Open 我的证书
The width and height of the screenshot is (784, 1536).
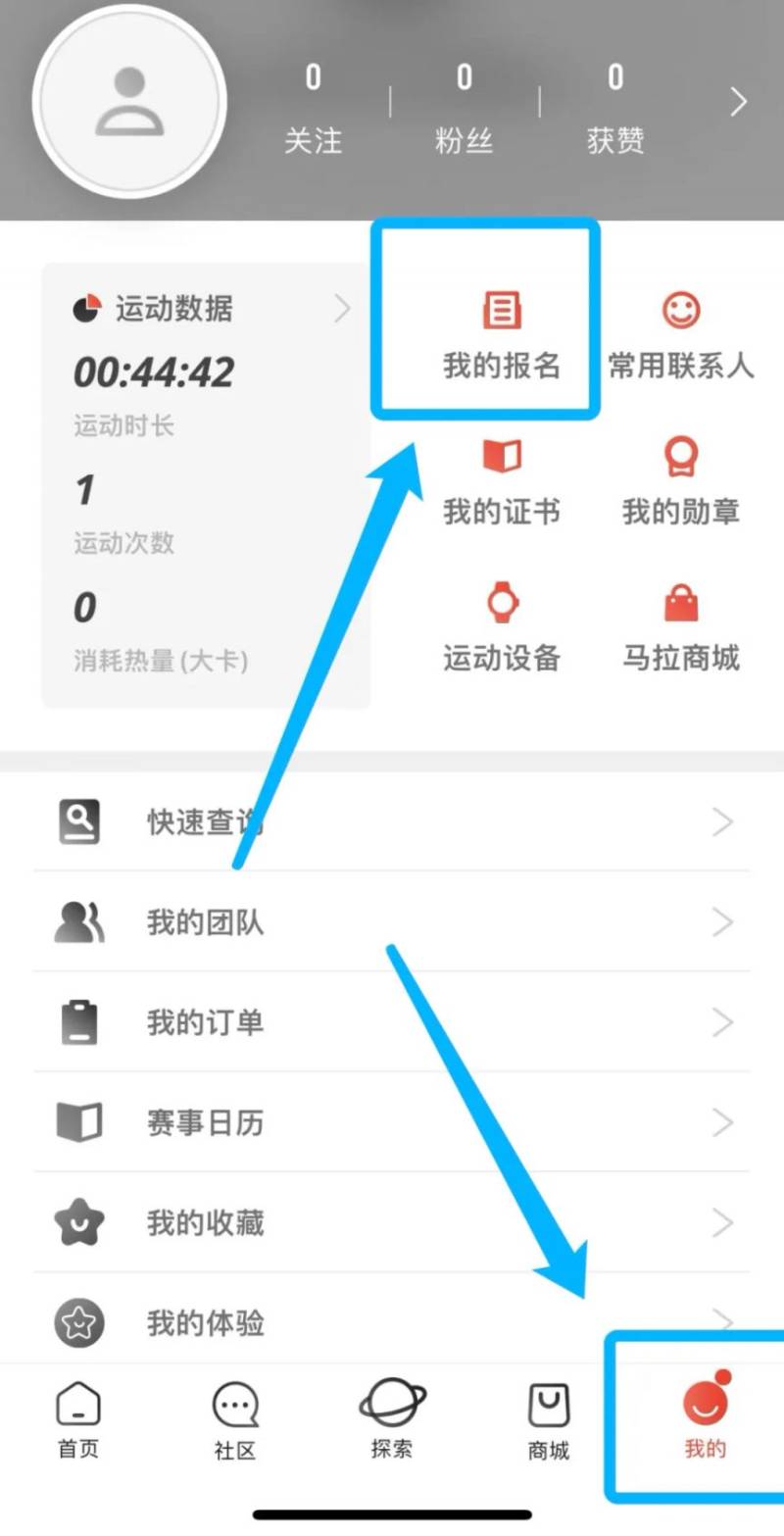(x=501, y=480)
